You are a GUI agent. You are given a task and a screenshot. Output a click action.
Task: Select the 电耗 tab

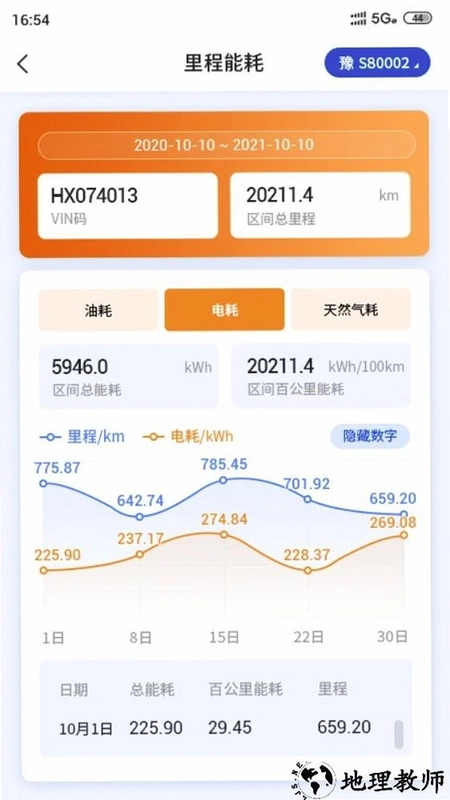tap(224, 310)
